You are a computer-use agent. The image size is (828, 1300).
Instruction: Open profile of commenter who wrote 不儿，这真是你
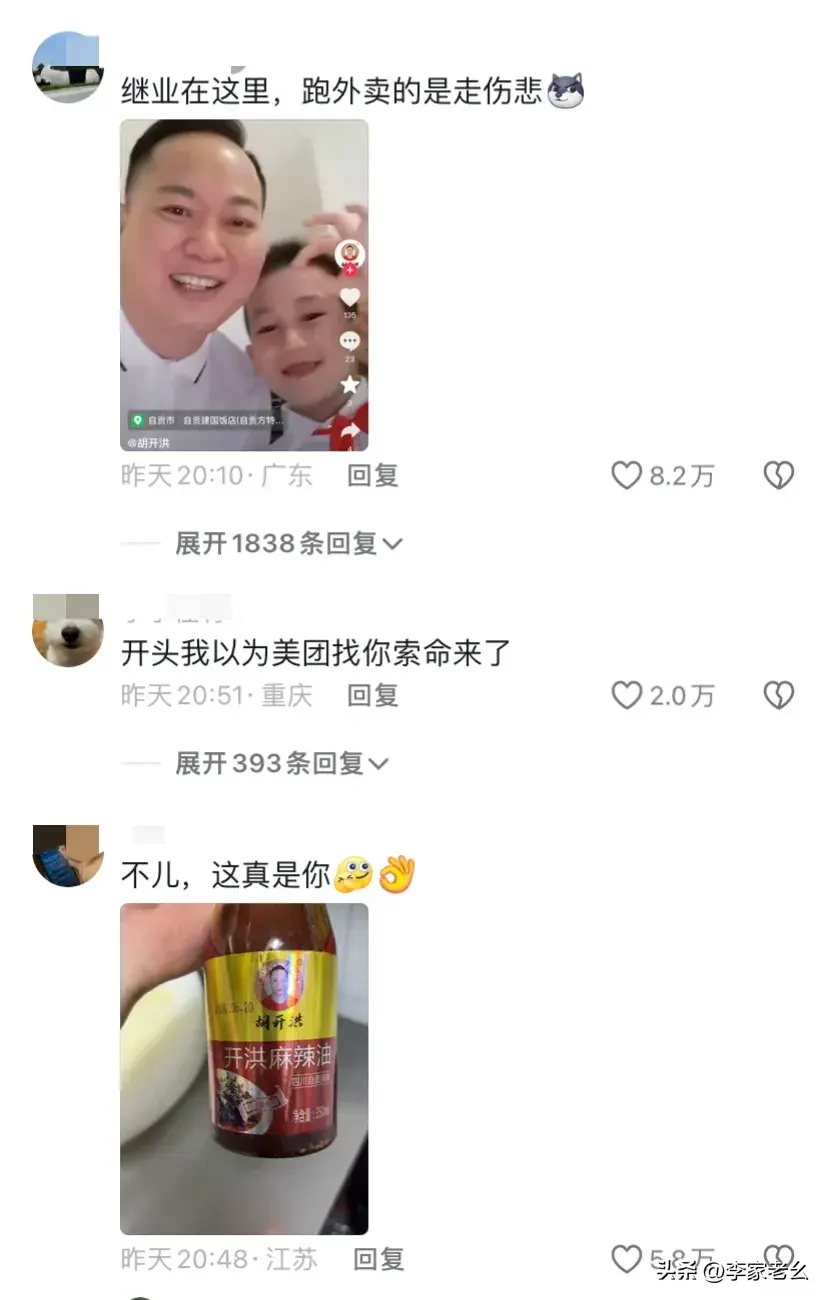pos(67,856)
